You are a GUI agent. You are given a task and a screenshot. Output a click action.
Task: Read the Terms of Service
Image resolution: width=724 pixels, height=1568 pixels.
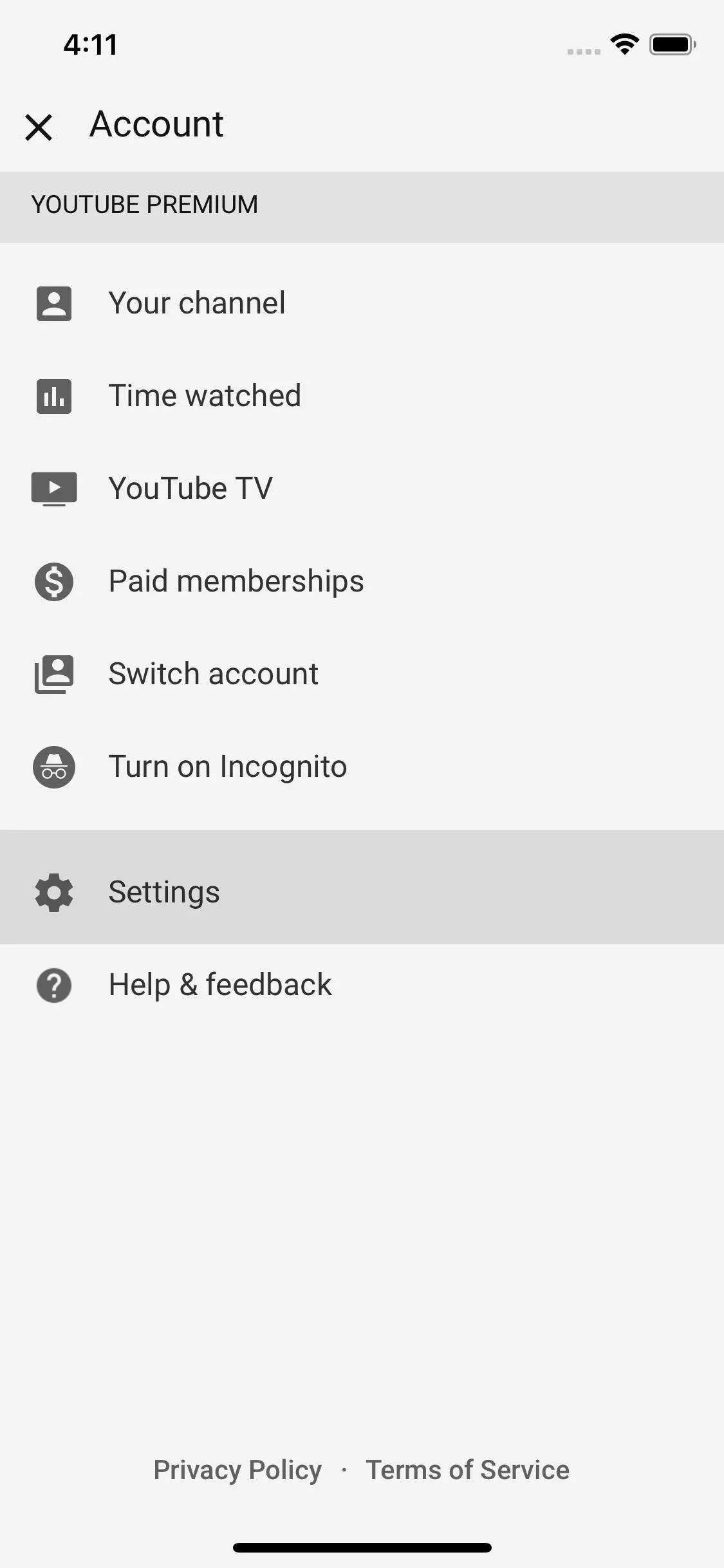tap(468, 1470)
